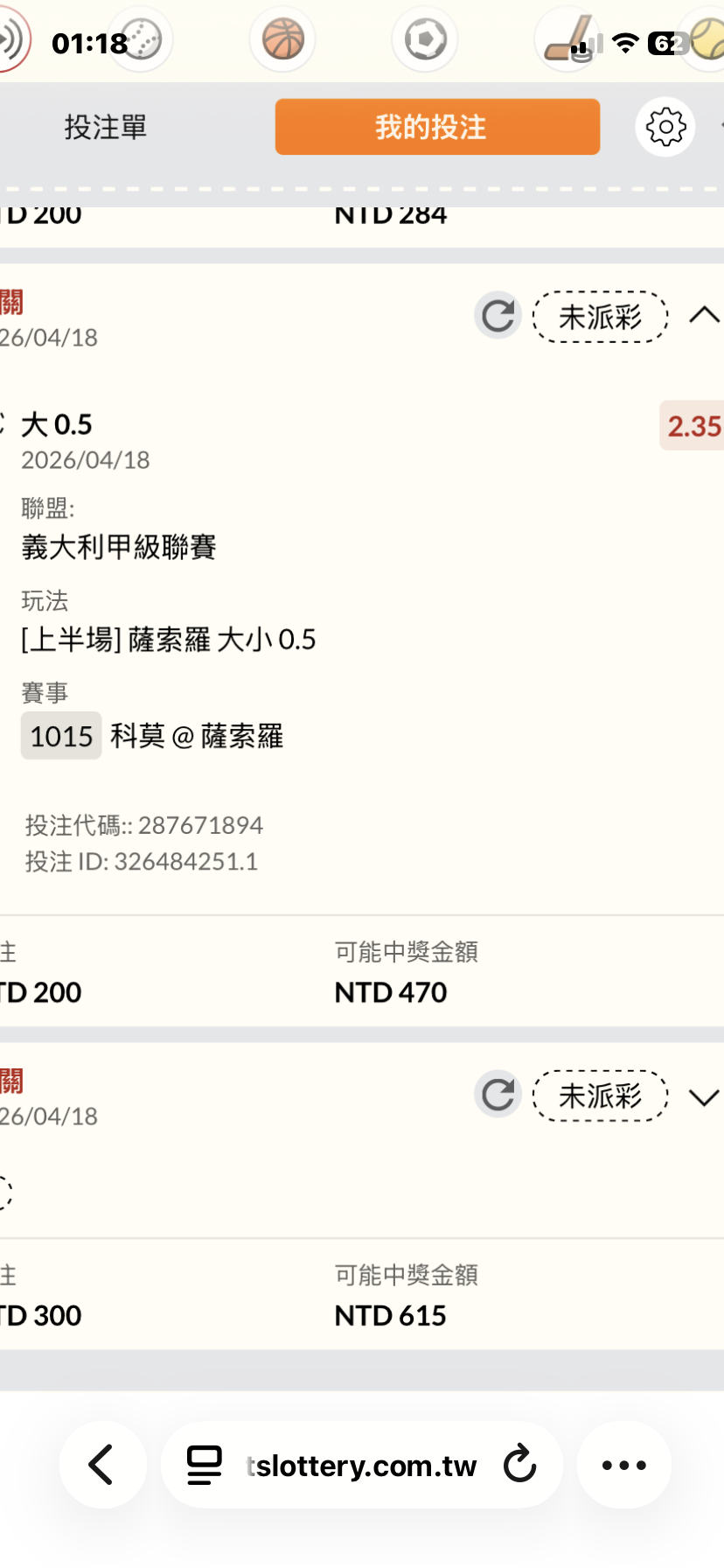Select the 我的投注 tab
This screenshot has height=1568, width=724.
[437, 128]
